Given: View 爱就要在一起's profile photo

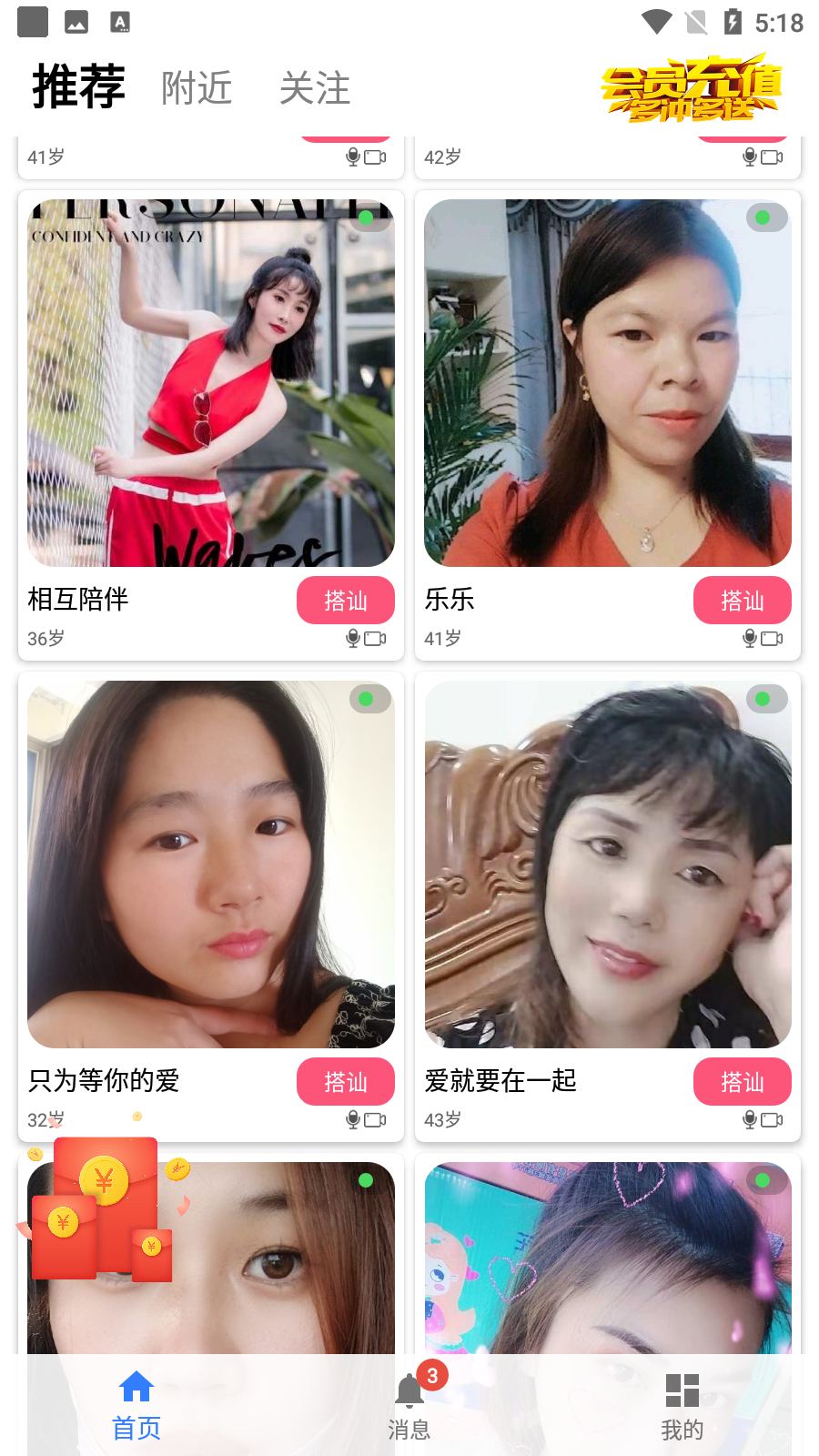Looking at the screenshot, I should click(608, 864).
